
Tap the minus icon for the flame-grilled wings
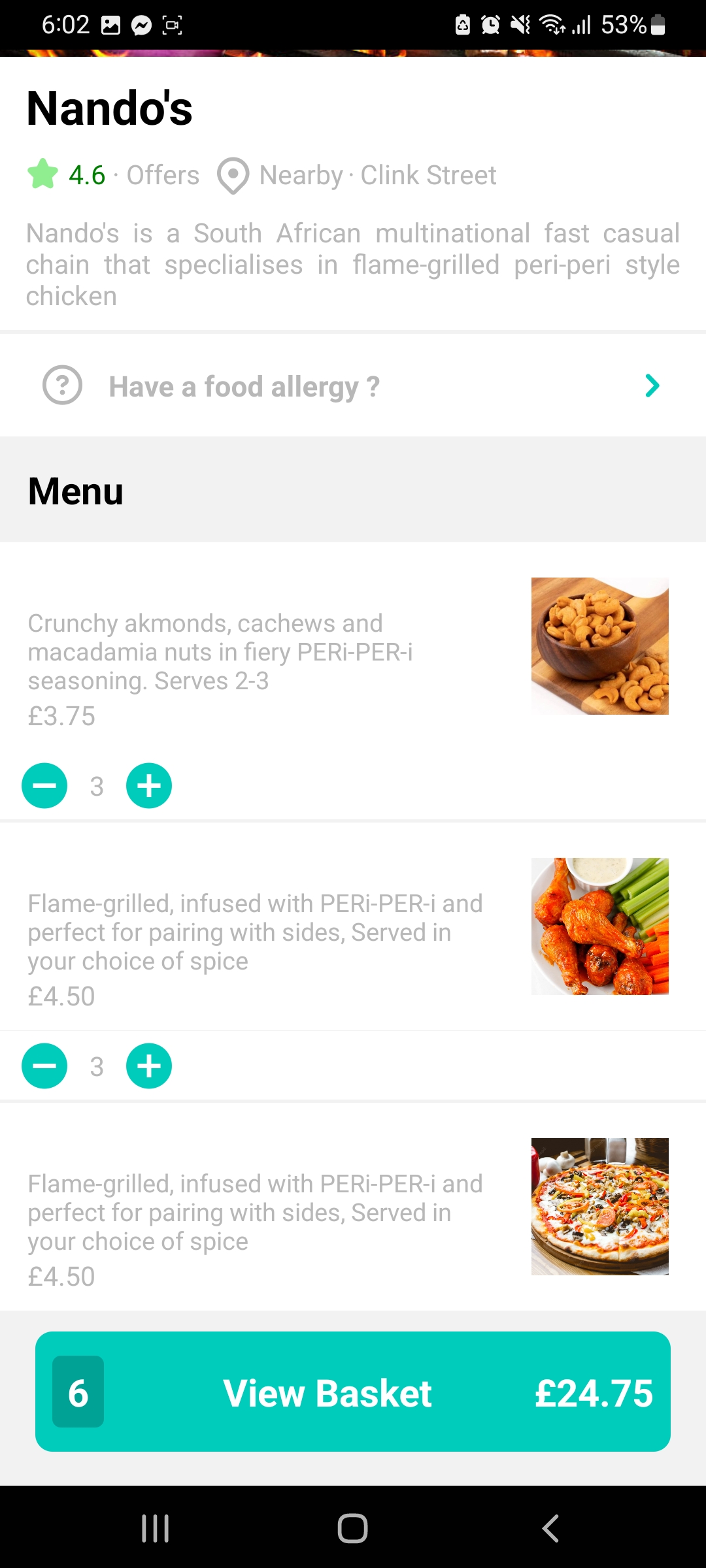point(44,1066)
